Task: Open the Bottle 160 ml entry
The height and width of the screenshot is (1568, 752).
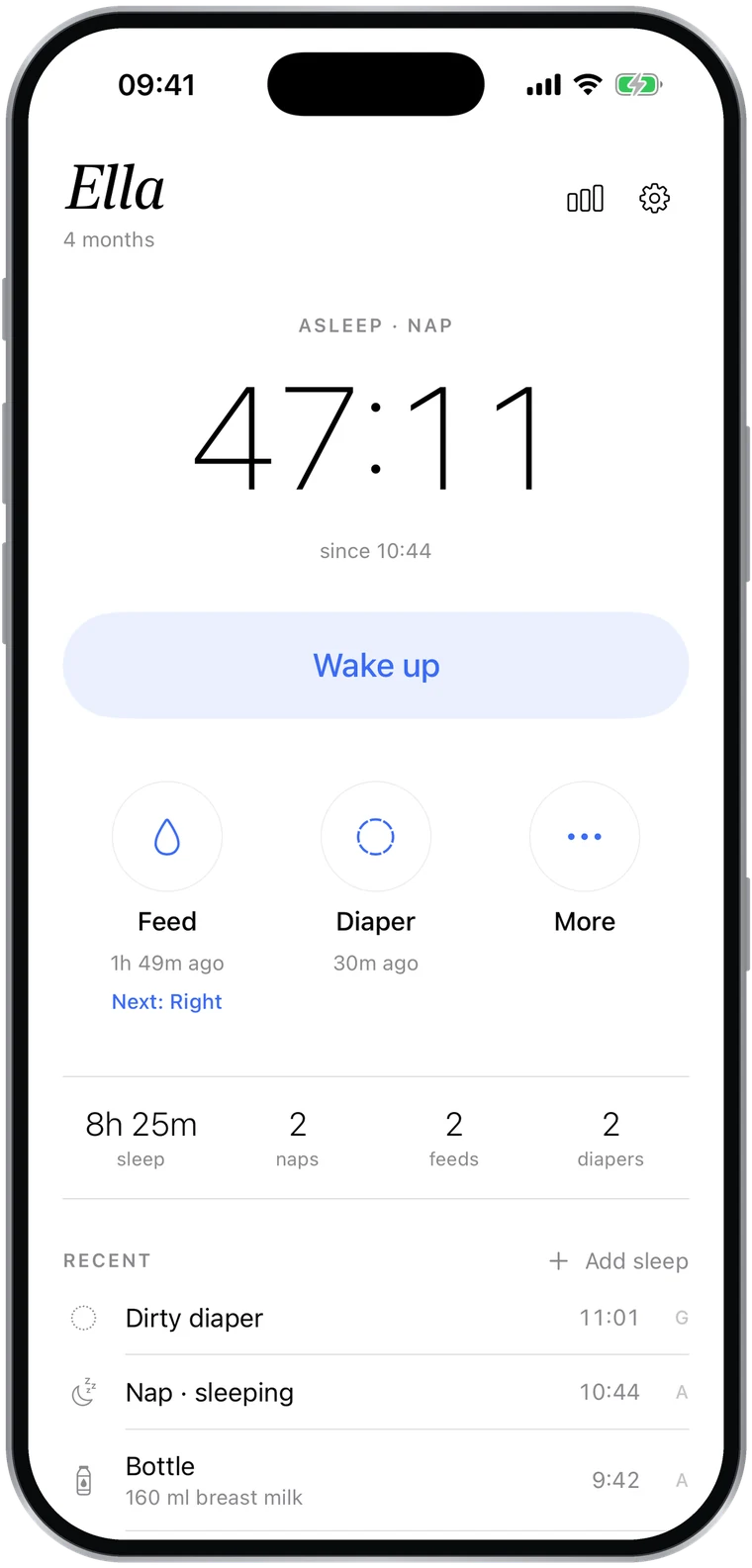Action: pos(376,1481)
